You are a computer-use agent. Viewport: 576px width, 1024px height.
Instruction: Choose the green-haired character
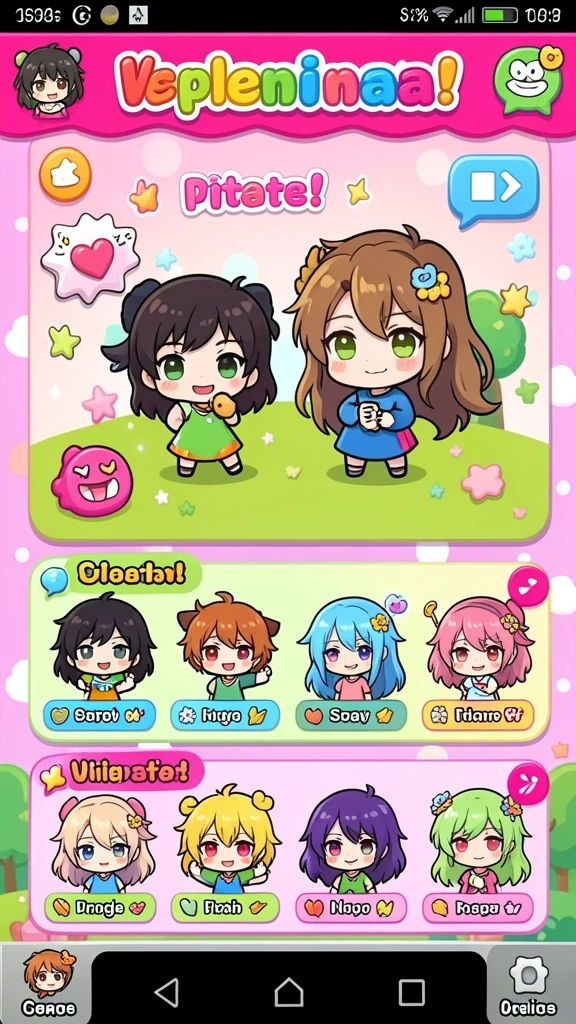478,854
